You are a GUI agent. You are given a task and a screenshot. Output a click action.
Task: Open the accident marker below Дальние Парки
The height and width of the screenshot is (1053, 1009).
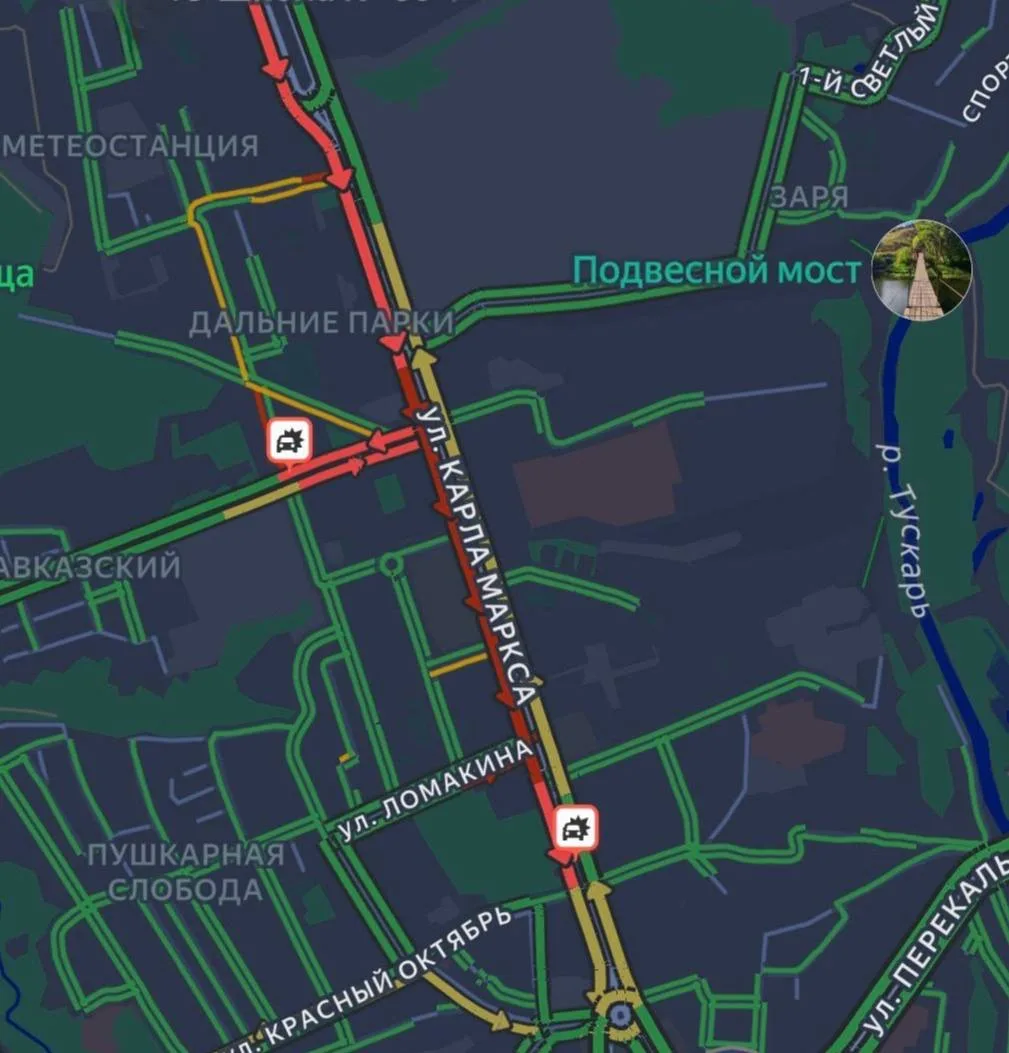pyautogui.click(x=290, y=440)
